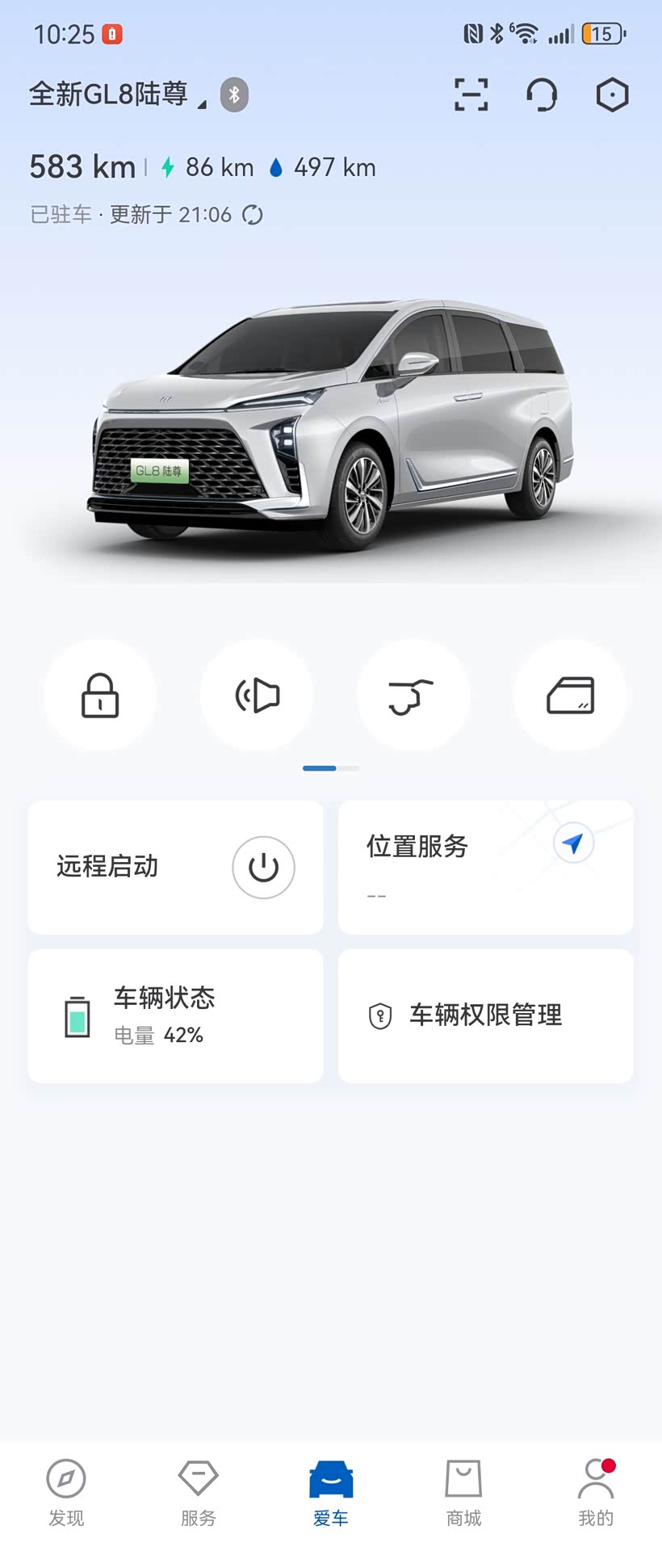Image resolution: width=662 pixels, height=1568 pixels.
Task: Tap the window control button
Action: (570, 696)
